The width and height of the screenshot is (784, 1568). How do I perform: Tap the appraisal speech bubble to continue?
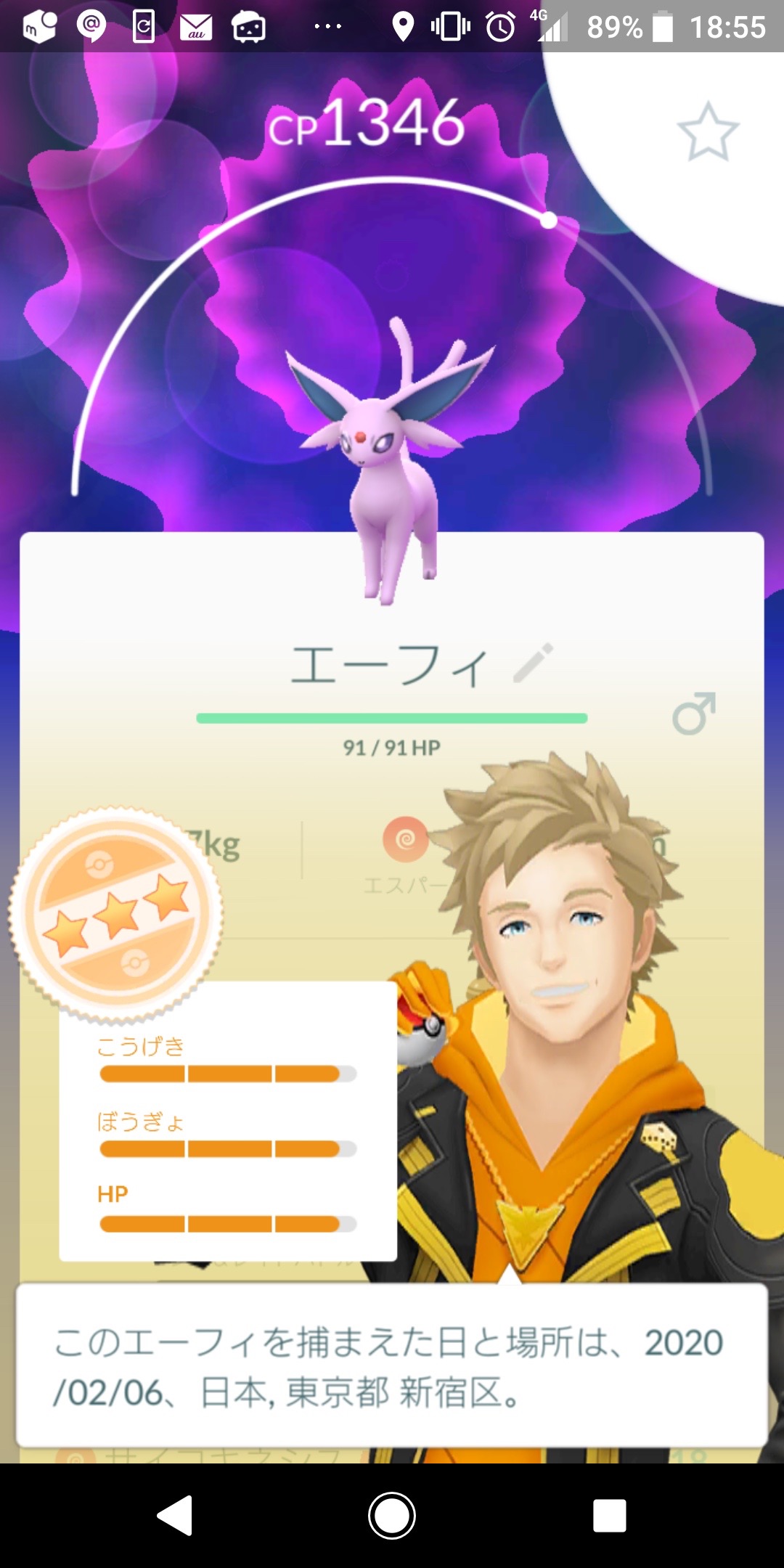click(392, 1366)
